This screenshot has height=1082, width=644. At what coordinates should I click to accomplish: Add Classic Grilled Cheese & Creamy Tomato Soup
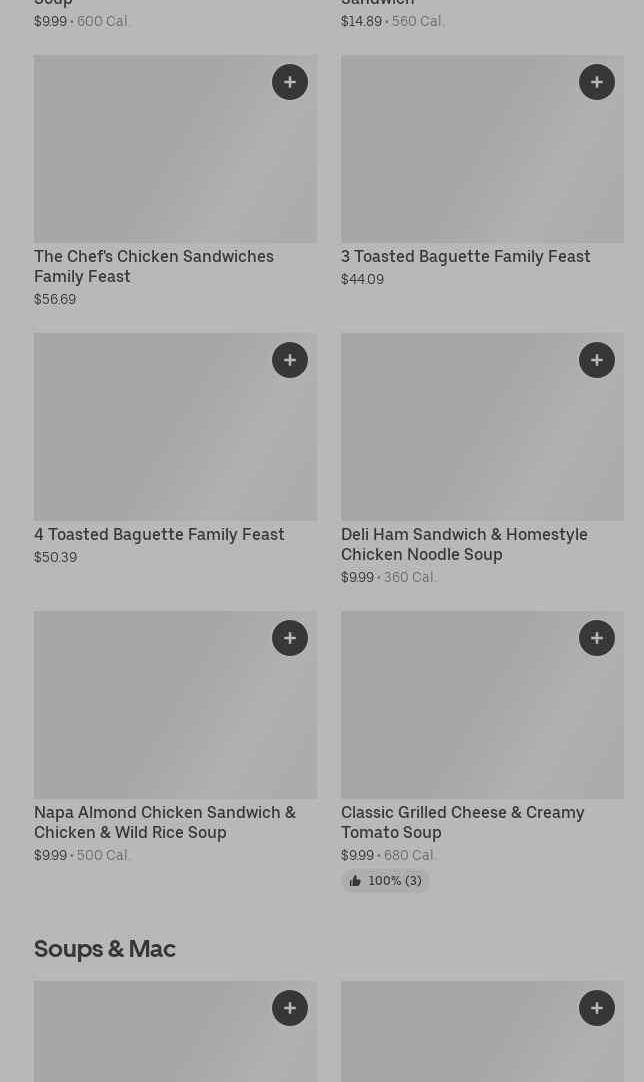click(597, 638)
